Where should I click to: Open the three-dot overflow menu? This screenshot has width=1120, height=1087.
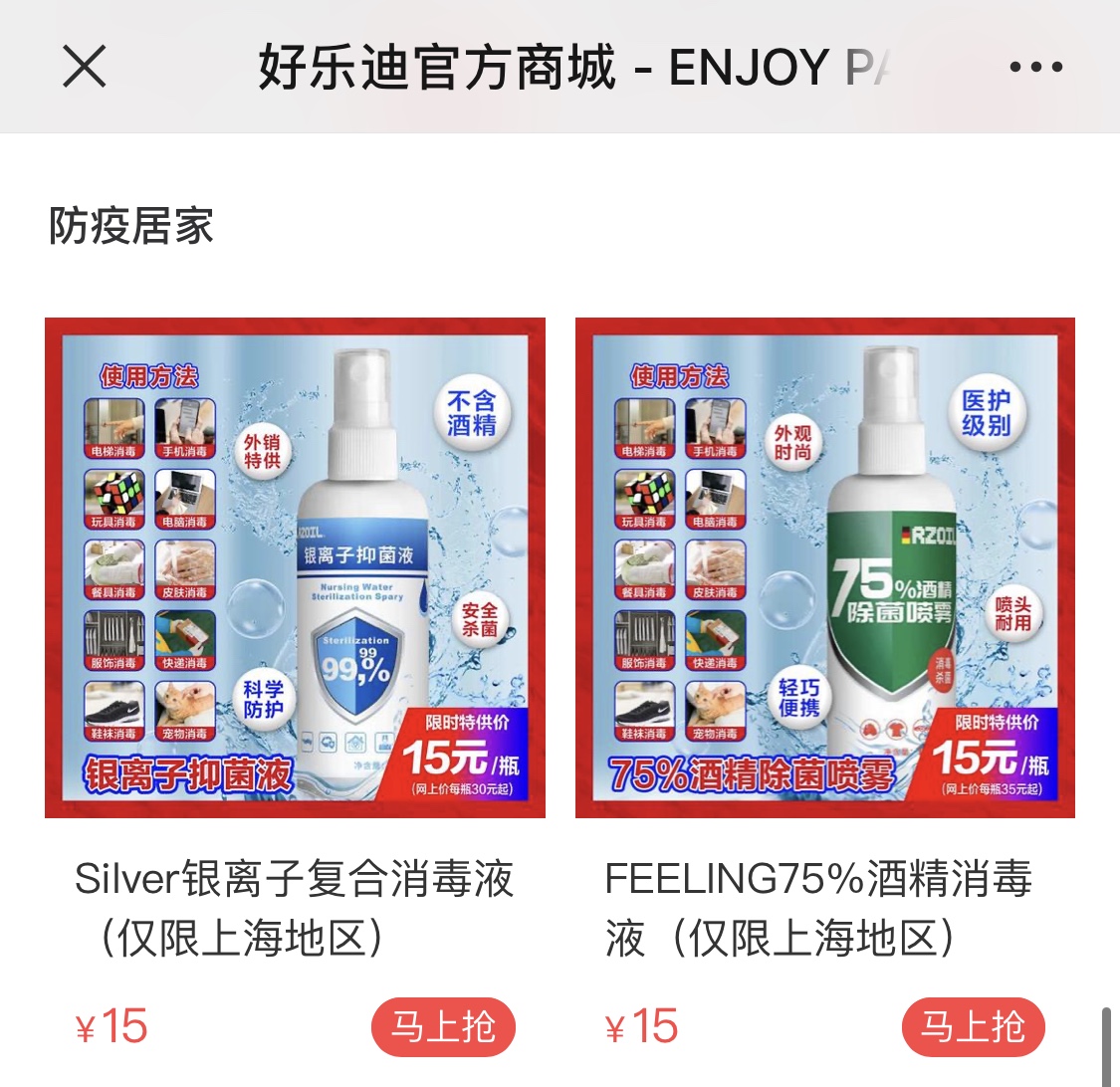[x=1035, y=68]
